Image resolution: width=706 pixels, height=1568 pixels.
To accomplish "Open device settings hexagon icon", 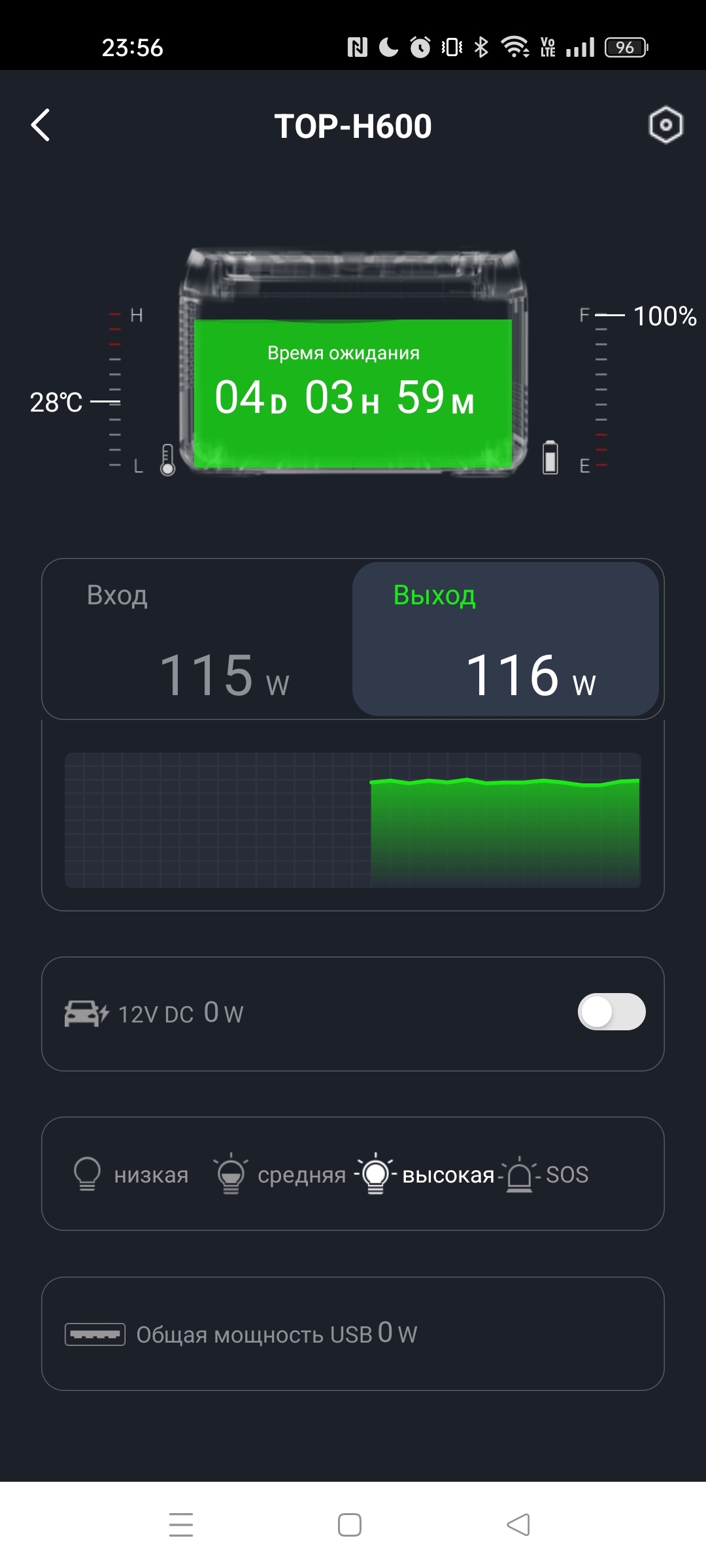I will point(665,125).
